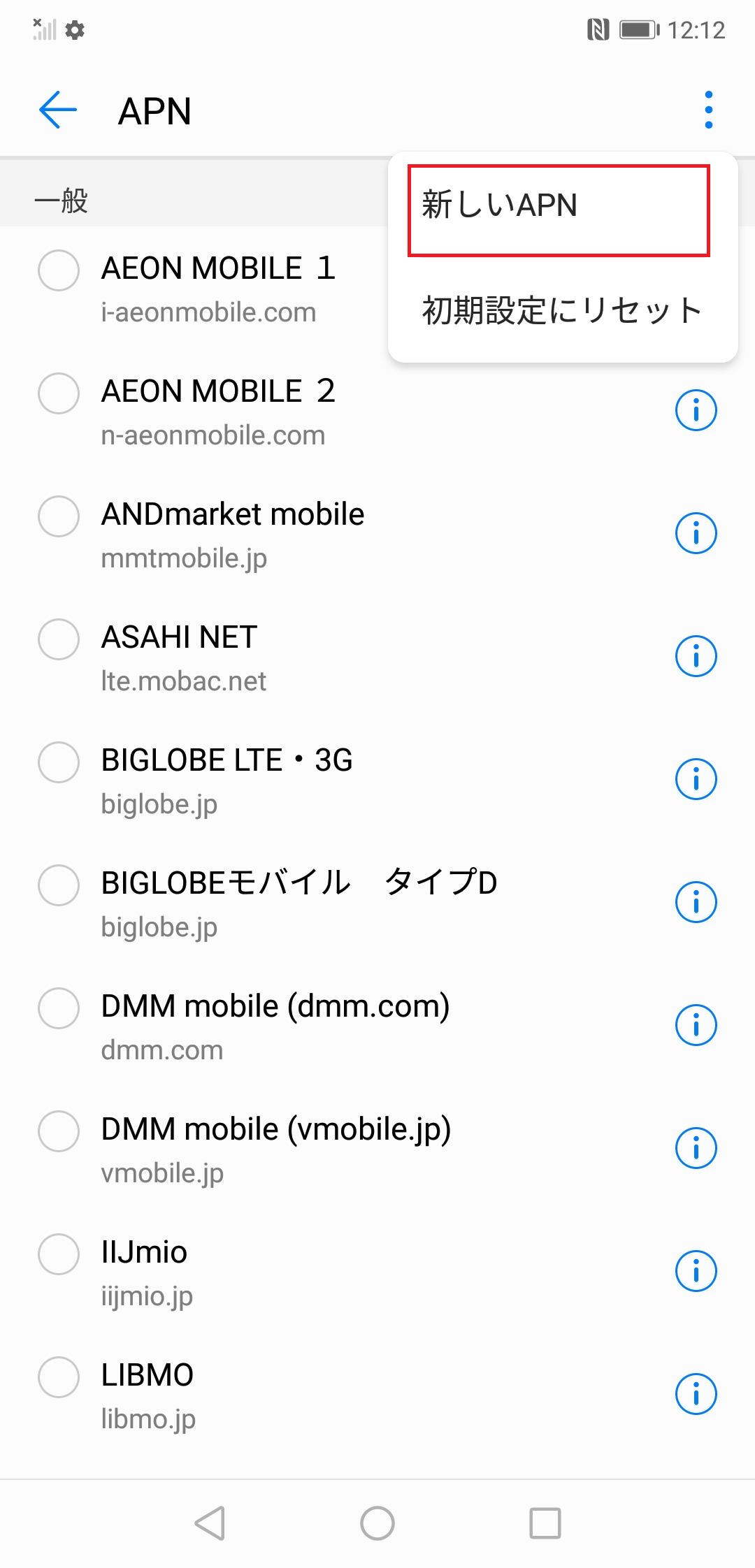Tap the ASAHI NET info icon
The width and height of the screenshot is (755, 1568).
pyautogui.click(x=696, y=655)
